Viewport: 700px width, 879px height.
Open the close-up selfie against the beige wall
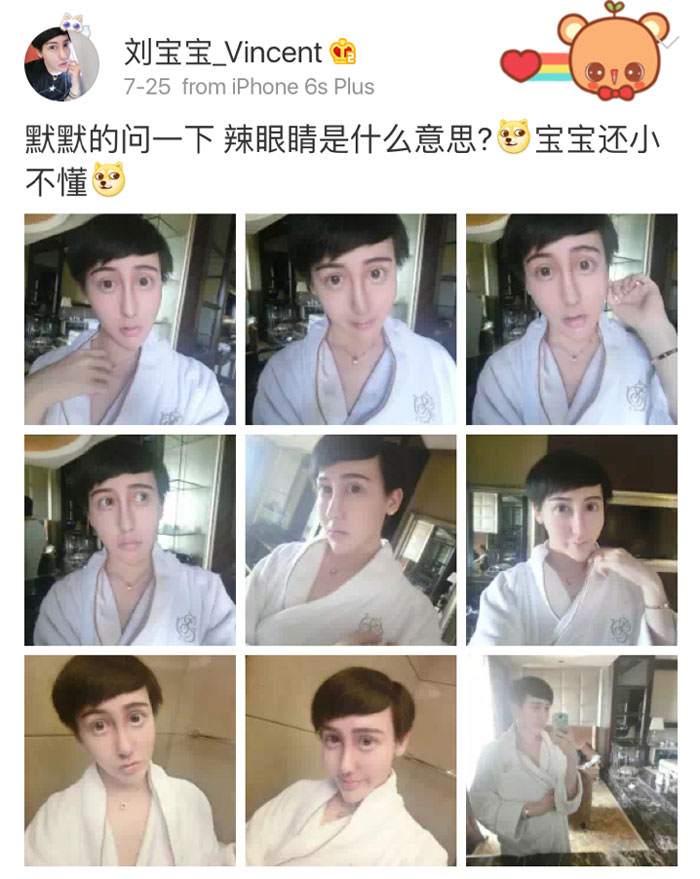pos(130,760)
